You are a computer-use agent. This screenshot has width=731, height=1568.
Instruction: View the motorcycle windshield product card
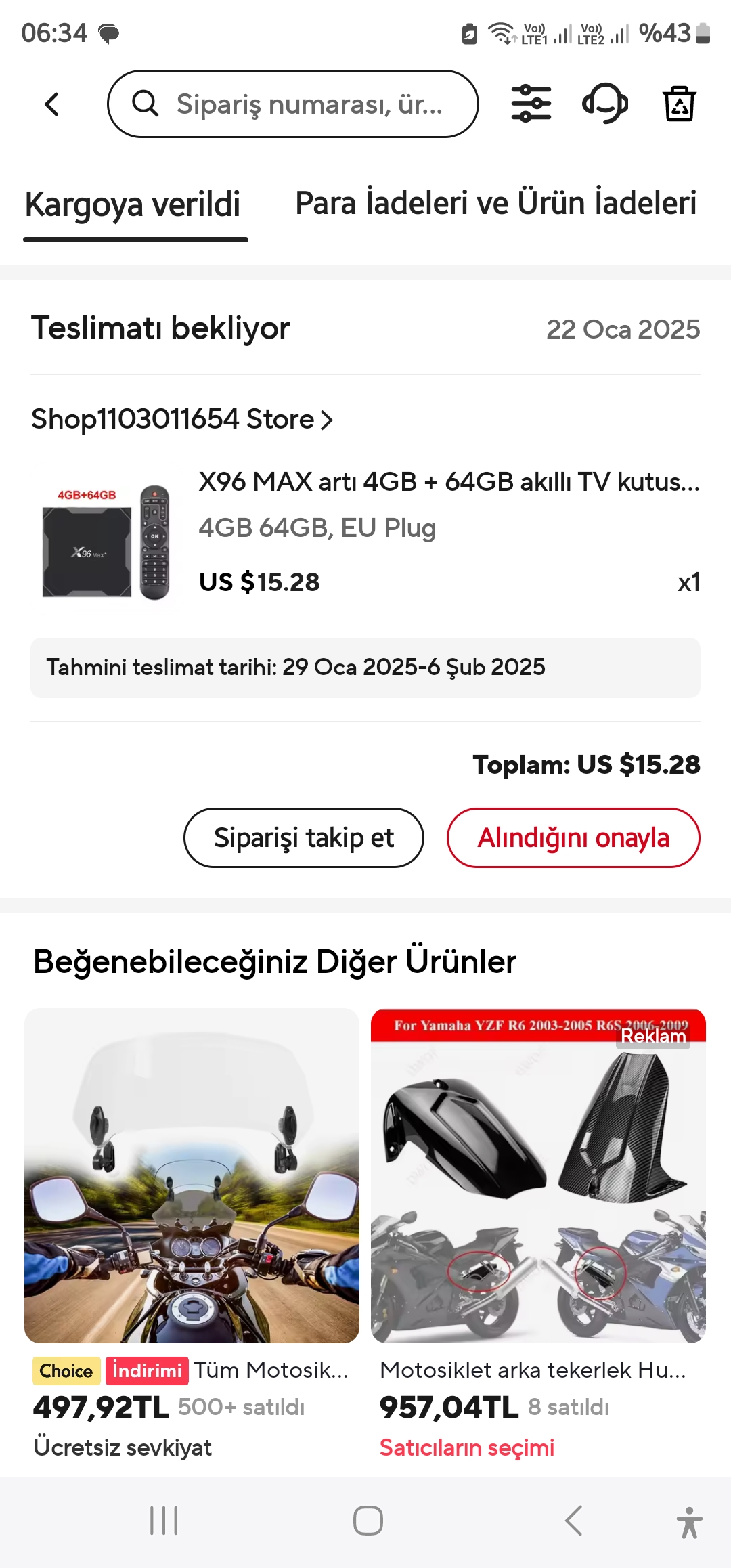[x=192, y=1176]
